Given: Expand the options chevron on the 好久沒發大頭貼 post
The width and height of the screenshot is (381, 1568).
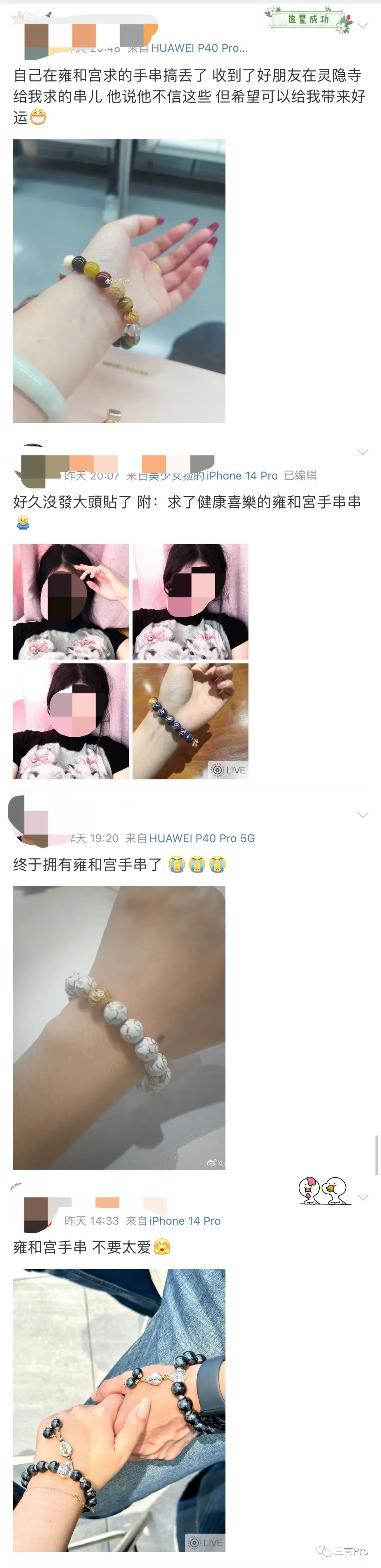Looking at the screenshot, I should click(363, 452).
